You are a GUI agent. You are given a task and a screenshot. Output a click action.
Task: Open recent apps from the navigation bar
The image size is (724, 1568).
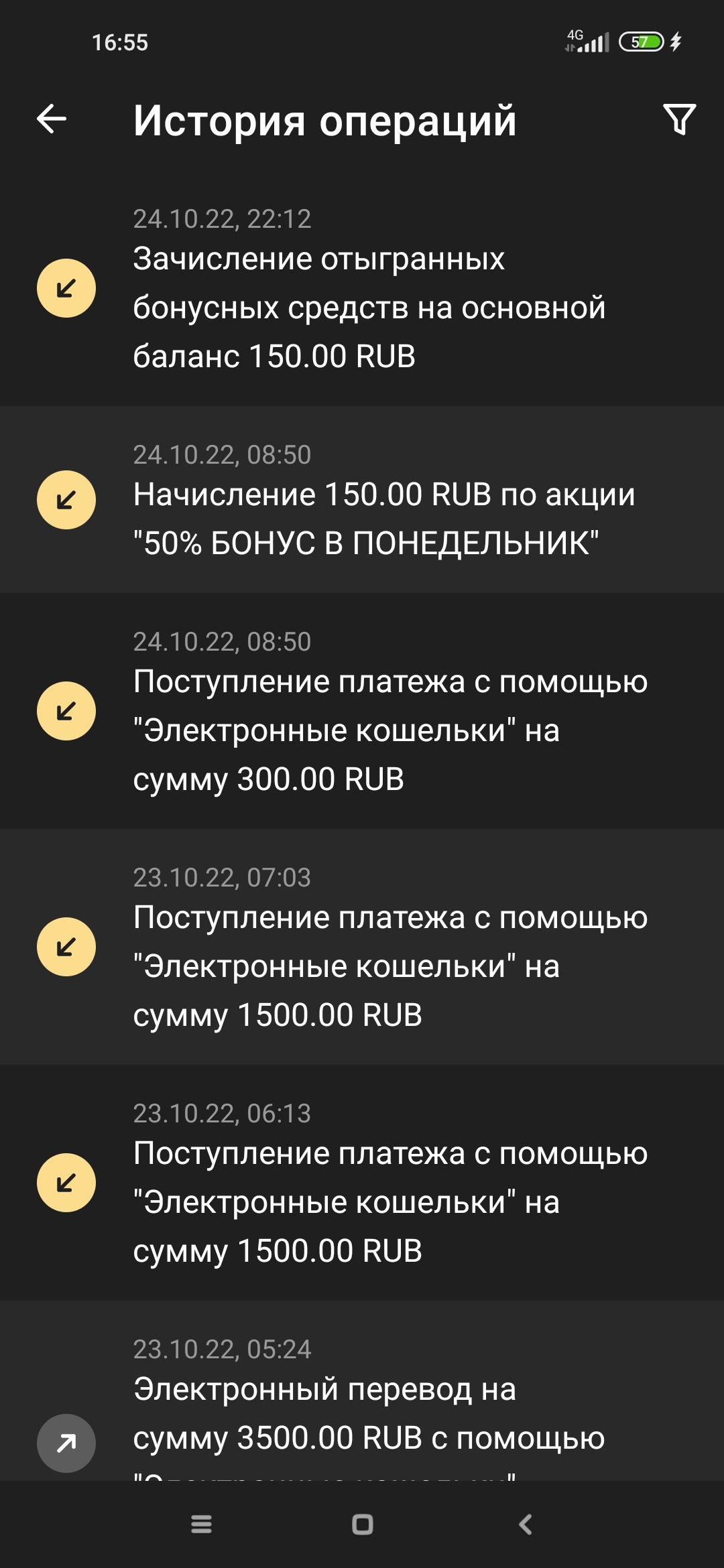click(x=201, y=1524)
